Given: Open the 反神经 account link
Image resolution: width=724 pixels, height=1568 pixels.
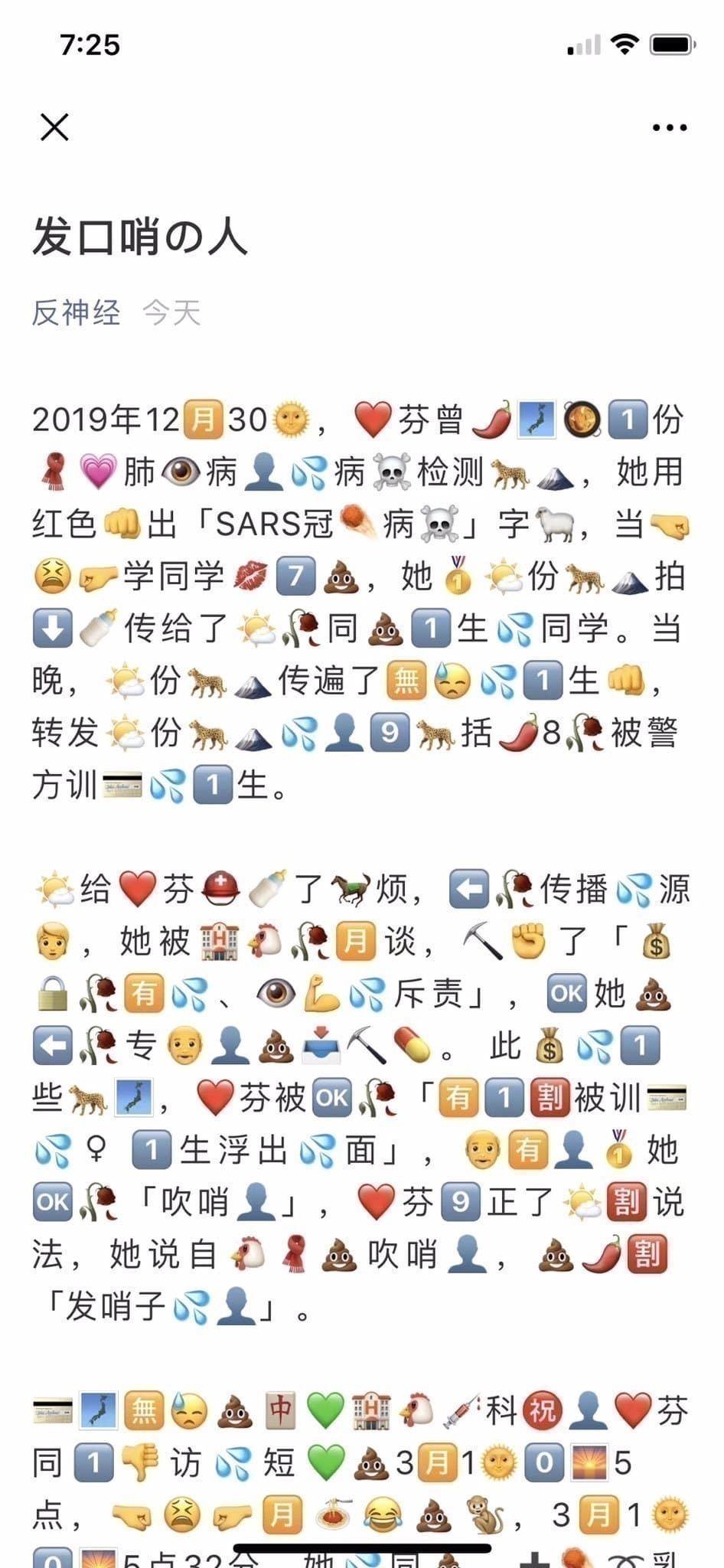Looking at the screenshot, I should (x=76, y=312).
